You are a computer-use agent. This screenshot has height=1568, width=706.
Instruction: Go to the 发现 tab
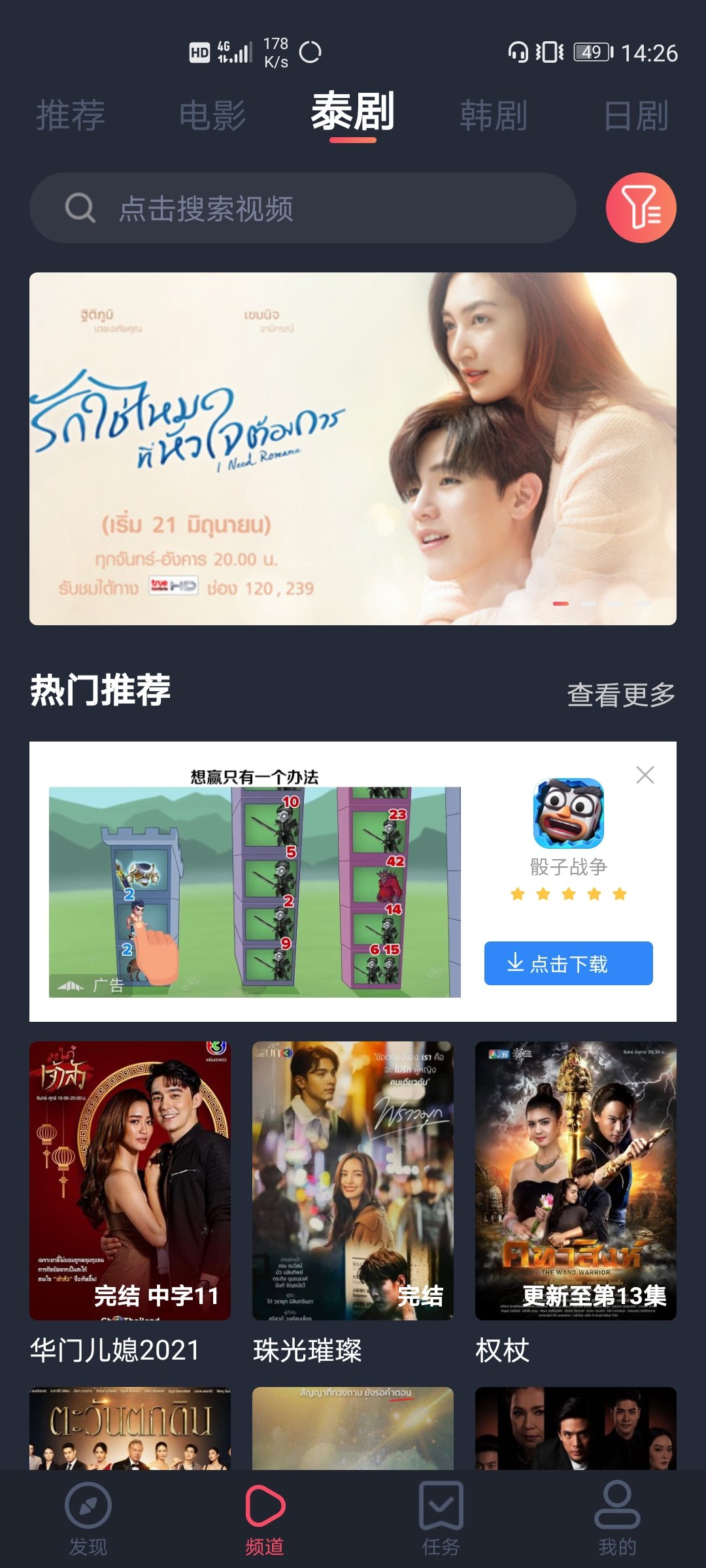click(x=88, y=1518)
